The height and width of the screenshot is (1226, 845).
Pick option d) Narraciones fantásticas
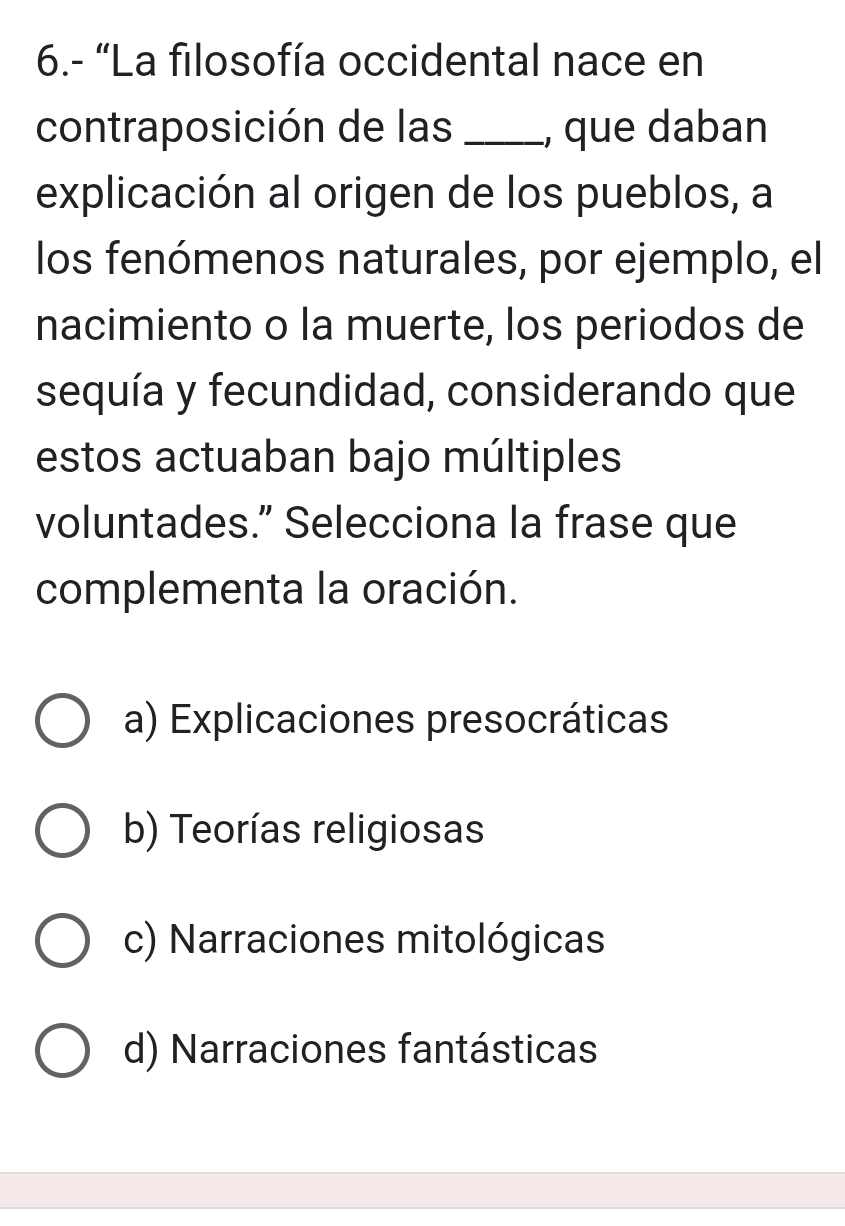(61, 1051)
